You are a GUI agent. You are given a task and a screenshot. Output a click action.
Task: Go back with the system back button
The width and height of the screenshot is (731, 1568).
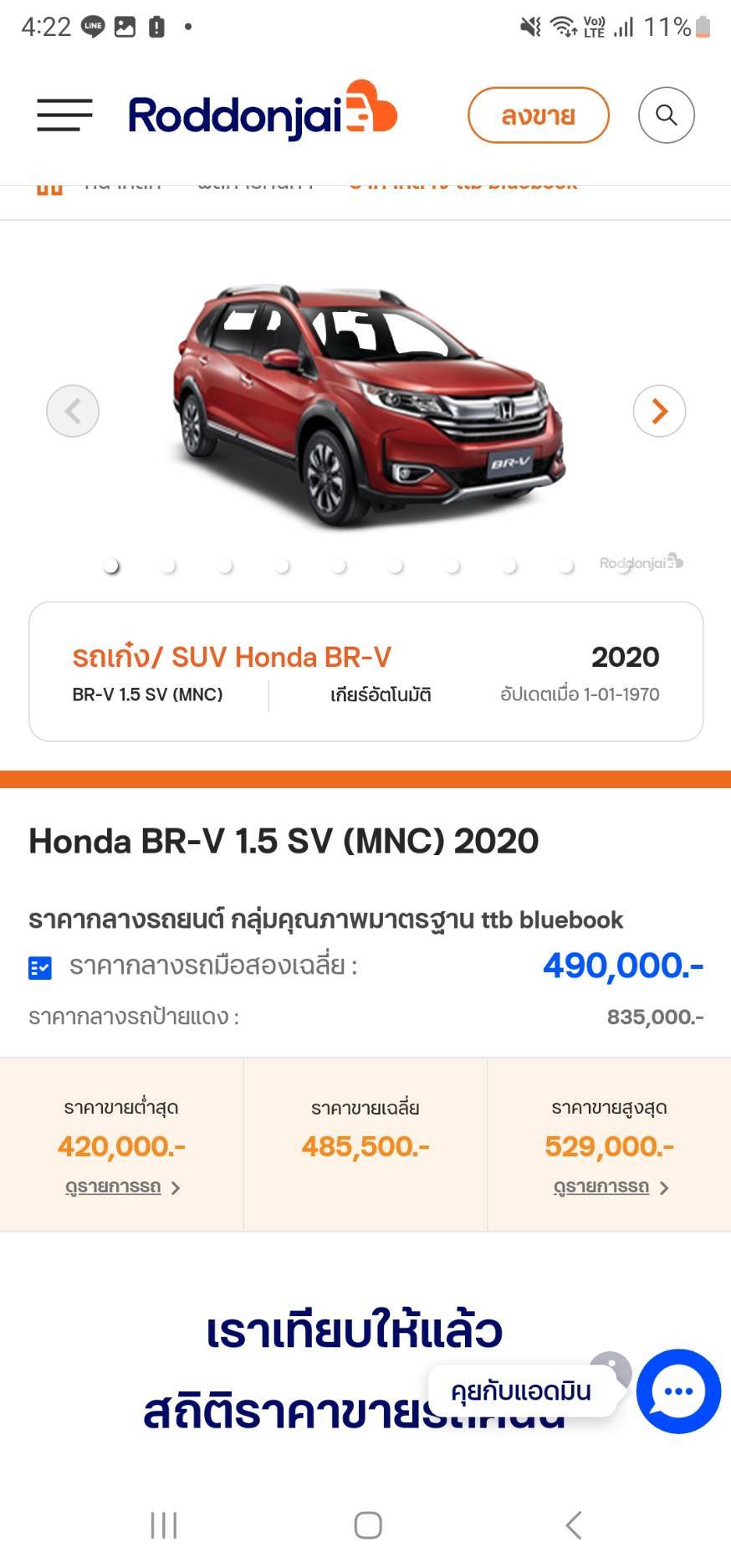pos(573,1524)
